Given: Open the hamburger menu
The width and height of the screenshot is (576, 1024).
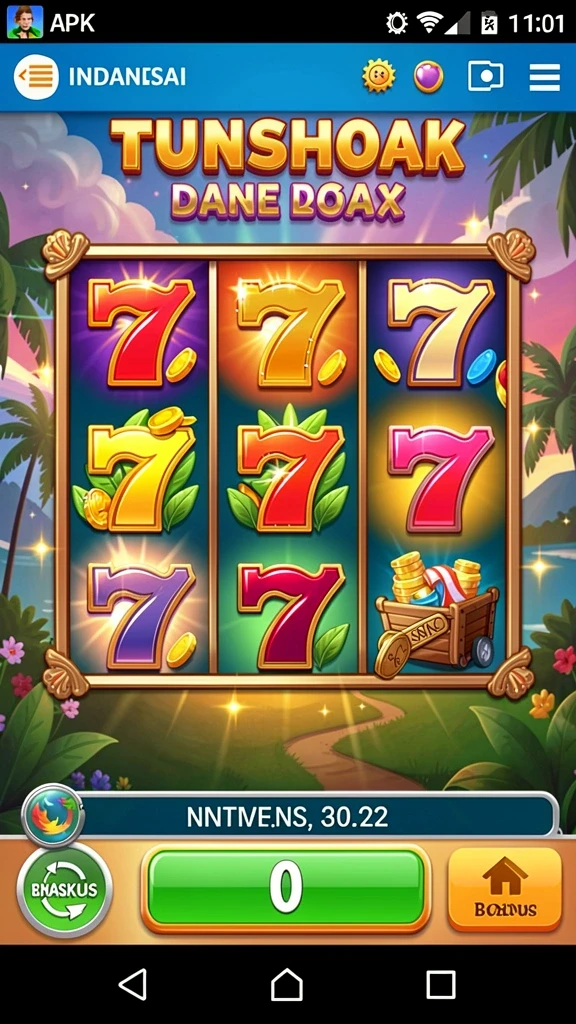Looking at the screenshot, I should tap(545, 77).
